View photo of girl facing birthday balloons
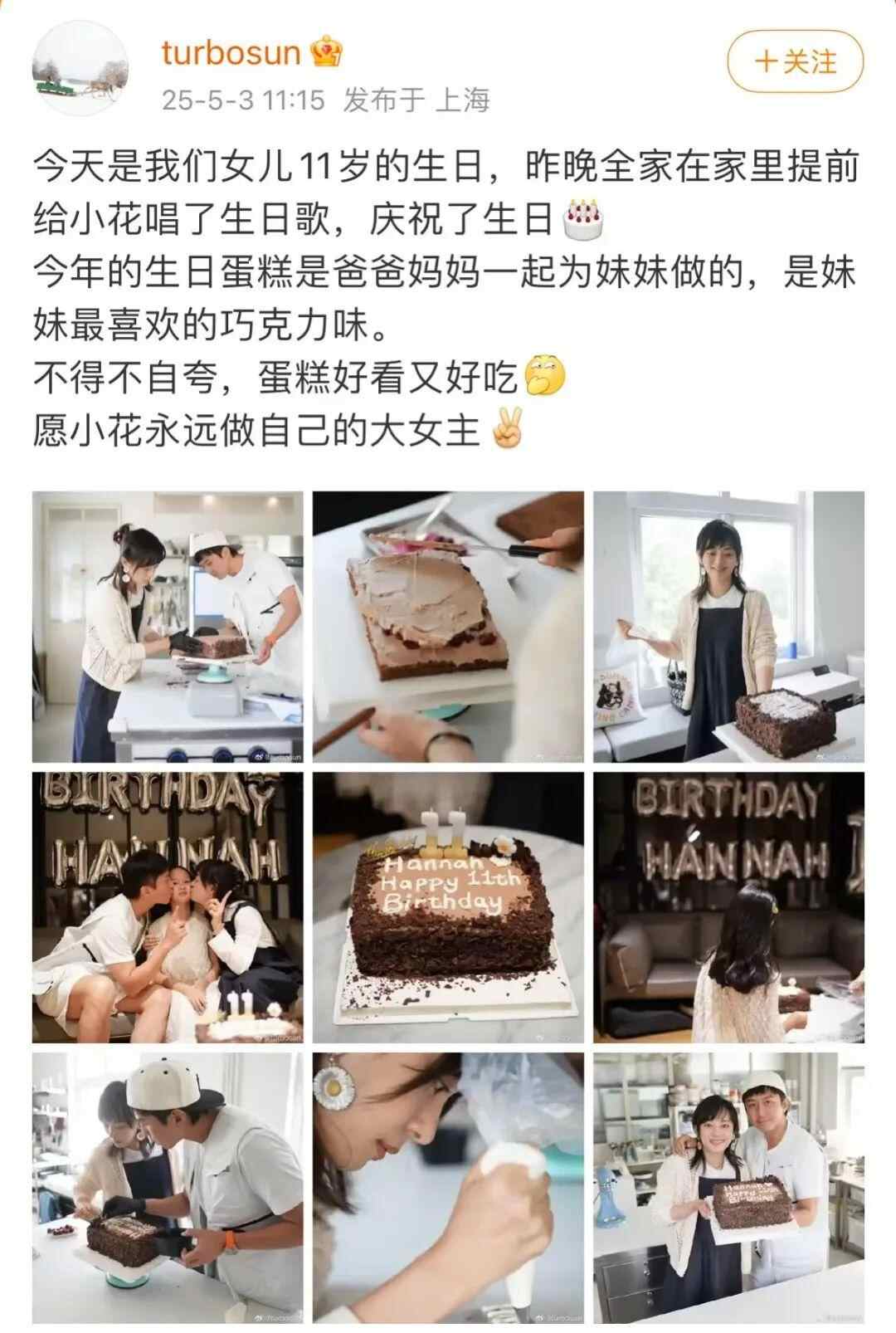 728,907
